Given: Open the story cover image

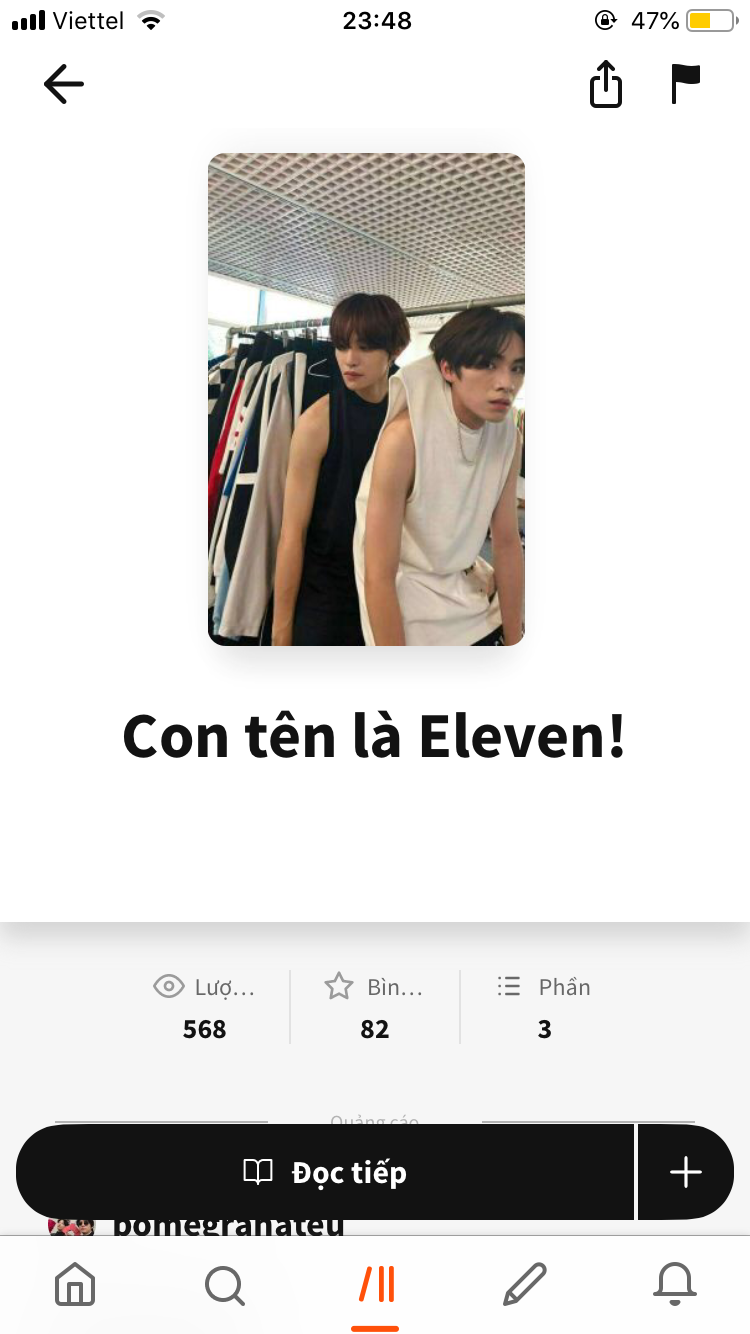Looking at the screenshot, I should pos(366,399).
